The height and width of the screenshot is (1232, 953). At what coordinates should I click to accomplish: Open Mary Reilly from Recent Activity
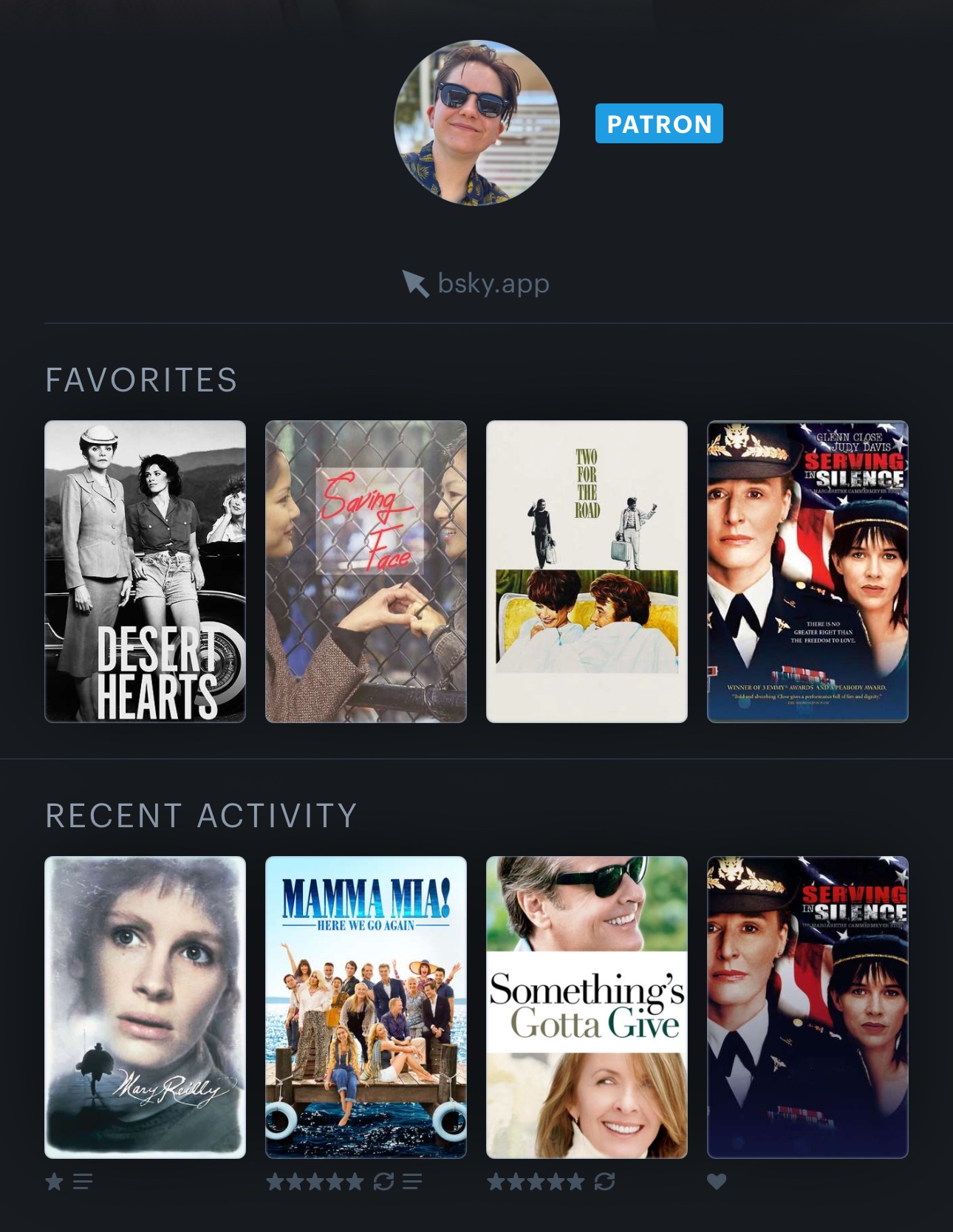[145, 1007]
